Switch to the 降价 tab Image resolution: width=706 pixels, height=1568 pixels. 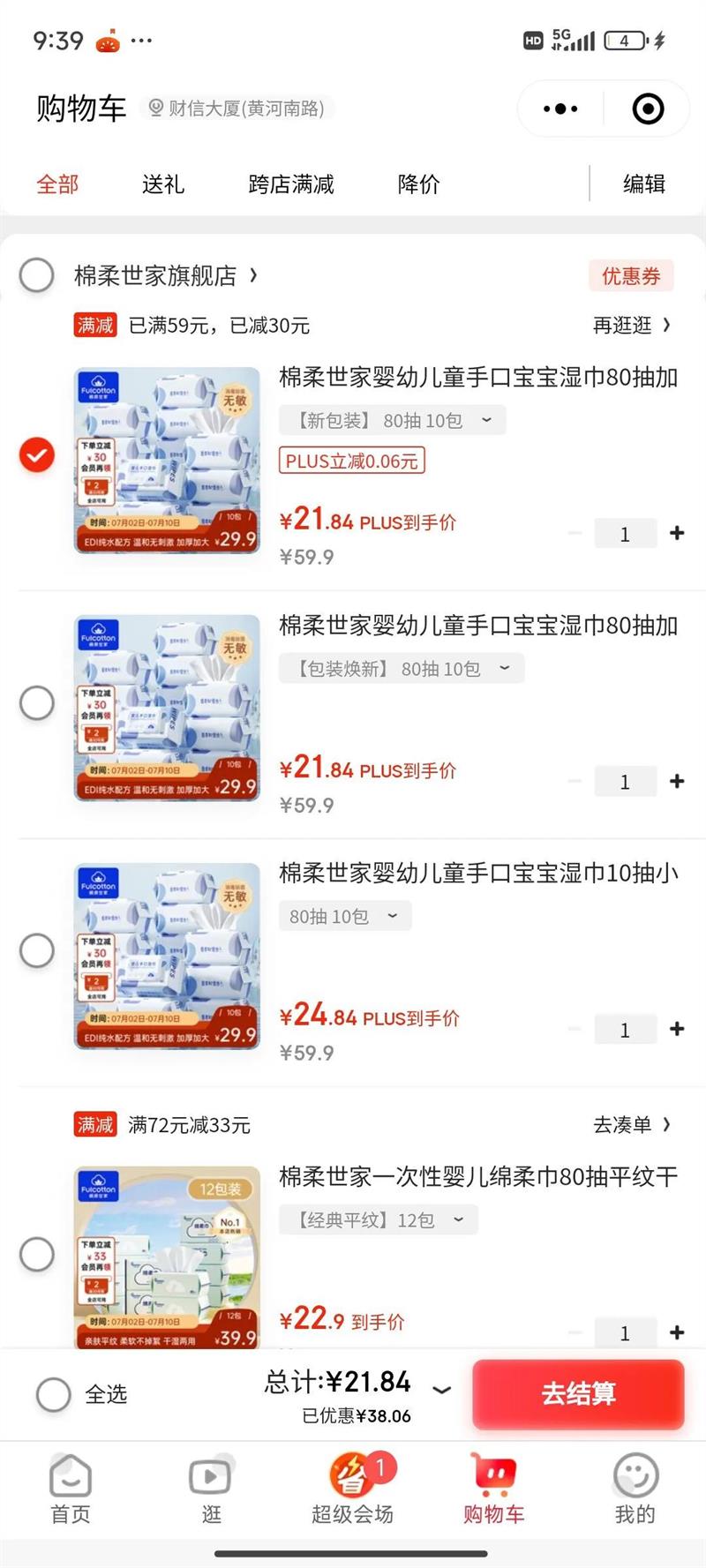418,184
